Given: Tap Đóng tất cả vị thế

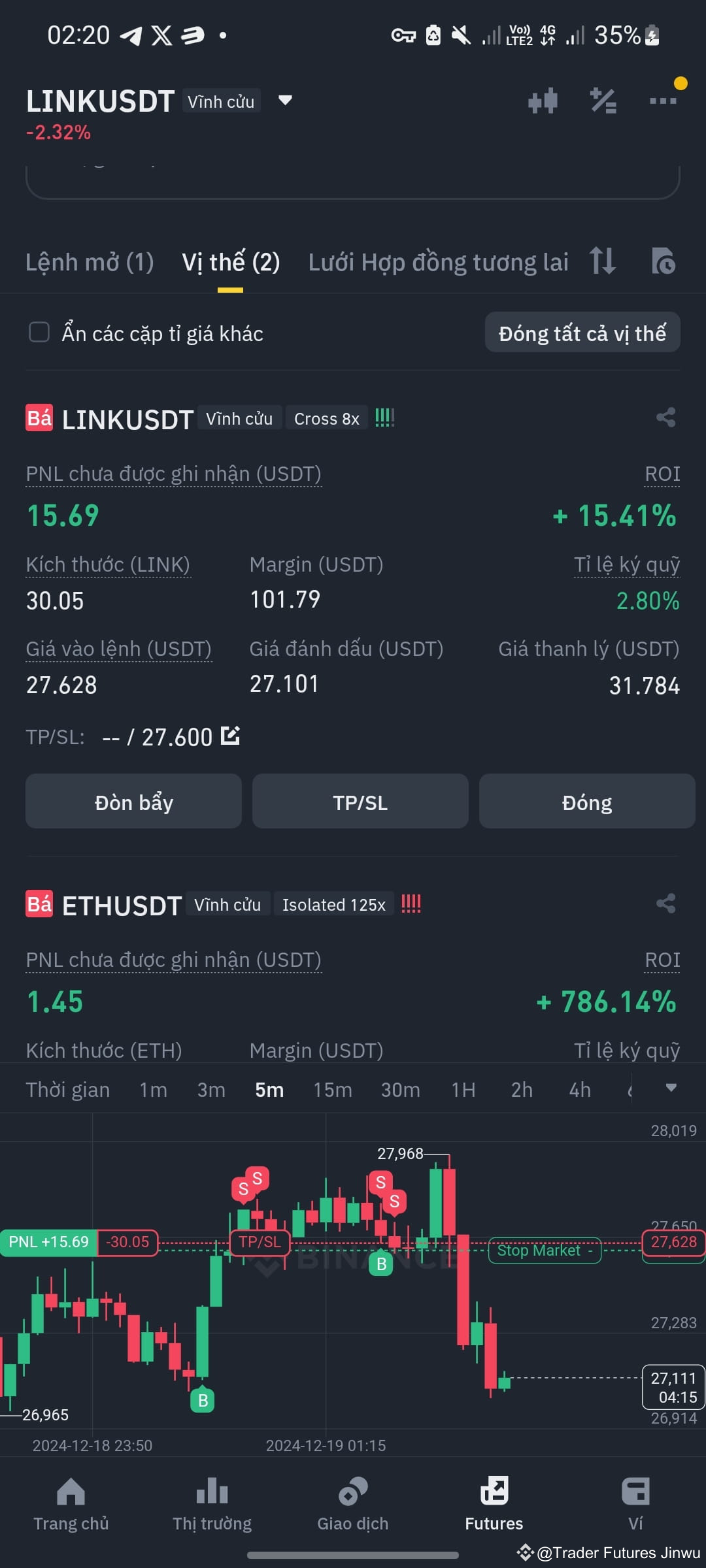Looking at the screenshot, I should tap(582, 333).
